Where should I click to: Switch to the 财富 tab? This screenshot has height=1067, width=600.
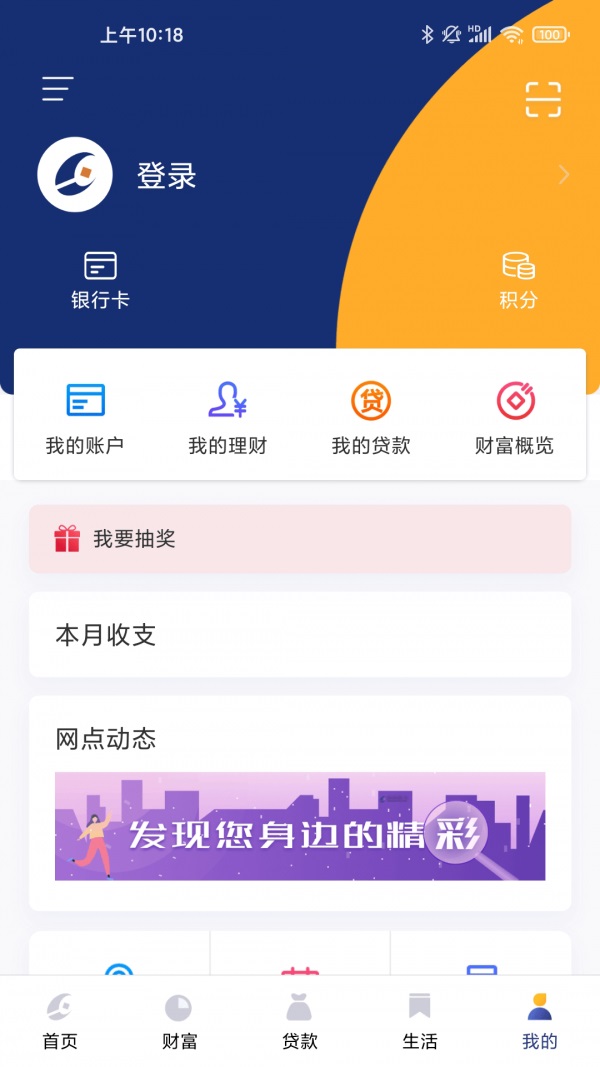pos(180,1021)
